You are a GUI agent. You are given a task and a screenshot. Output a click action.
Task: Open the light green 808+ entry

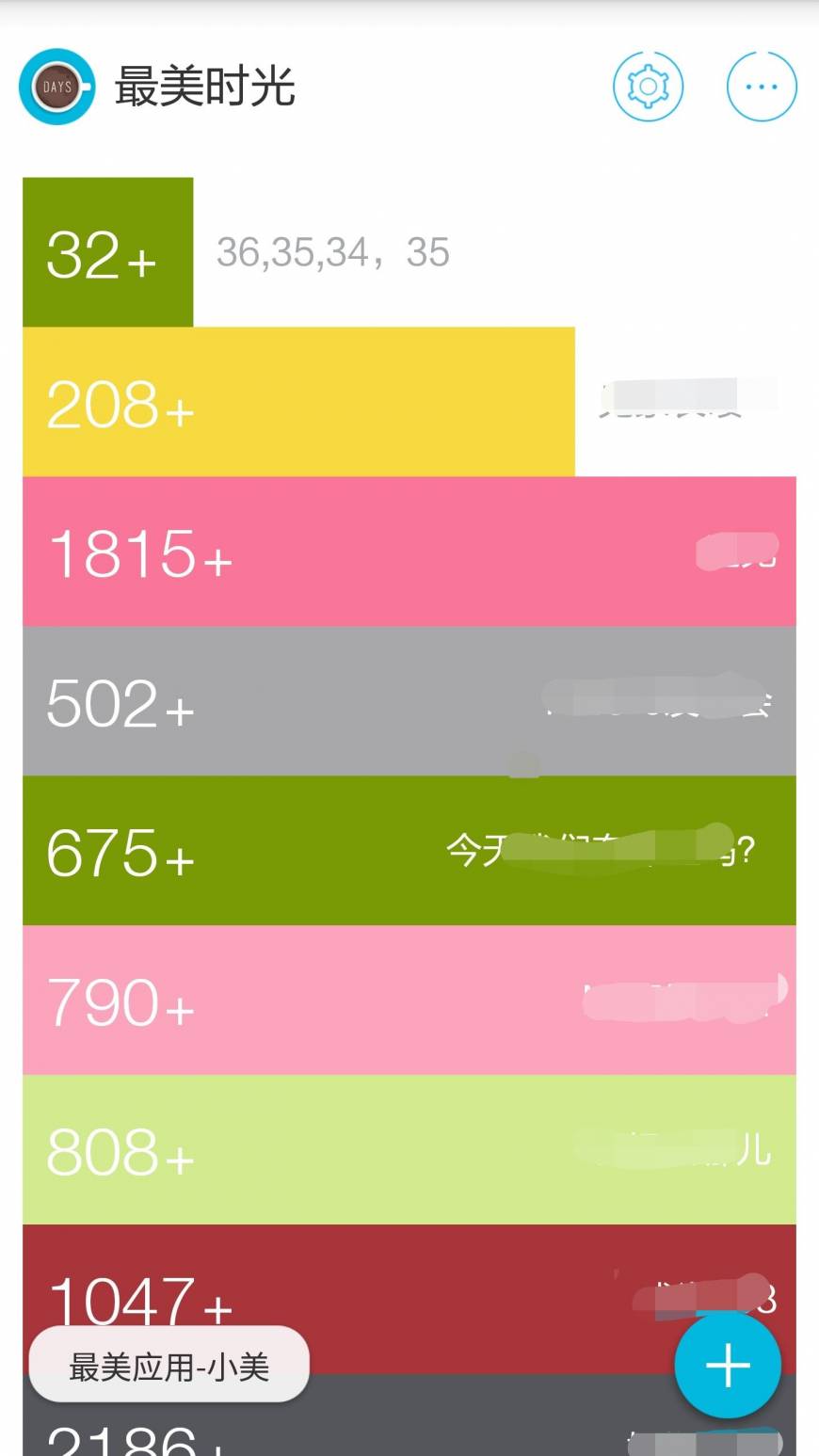(409, 1150)
